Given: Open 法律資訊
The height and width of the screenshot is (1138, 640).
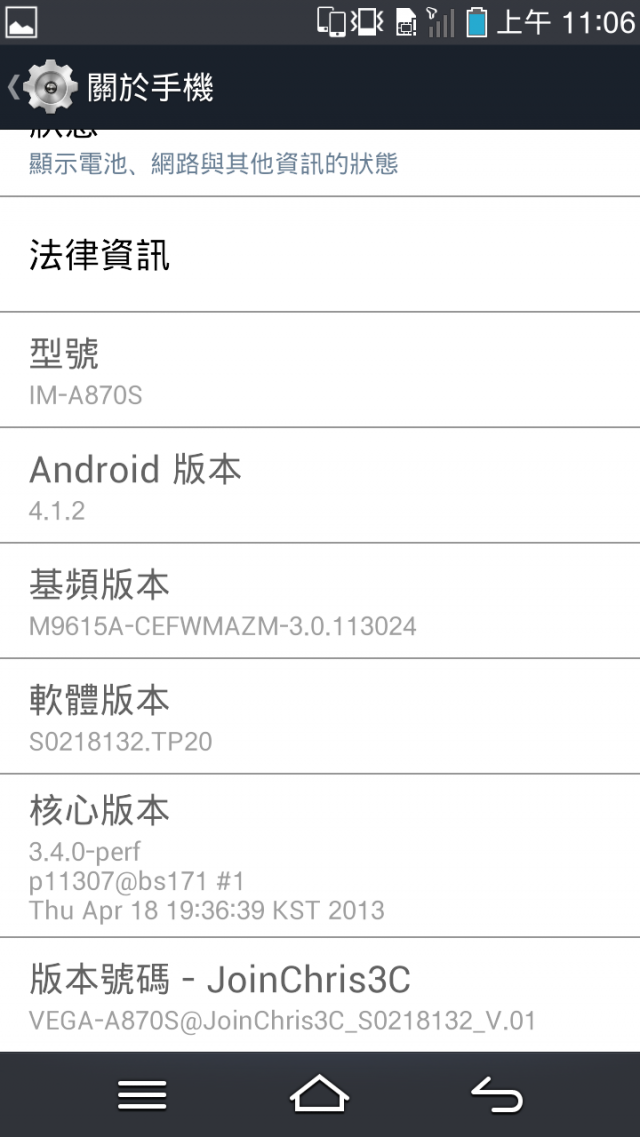Looking at the screenshot, I should [x=320, y=255].
